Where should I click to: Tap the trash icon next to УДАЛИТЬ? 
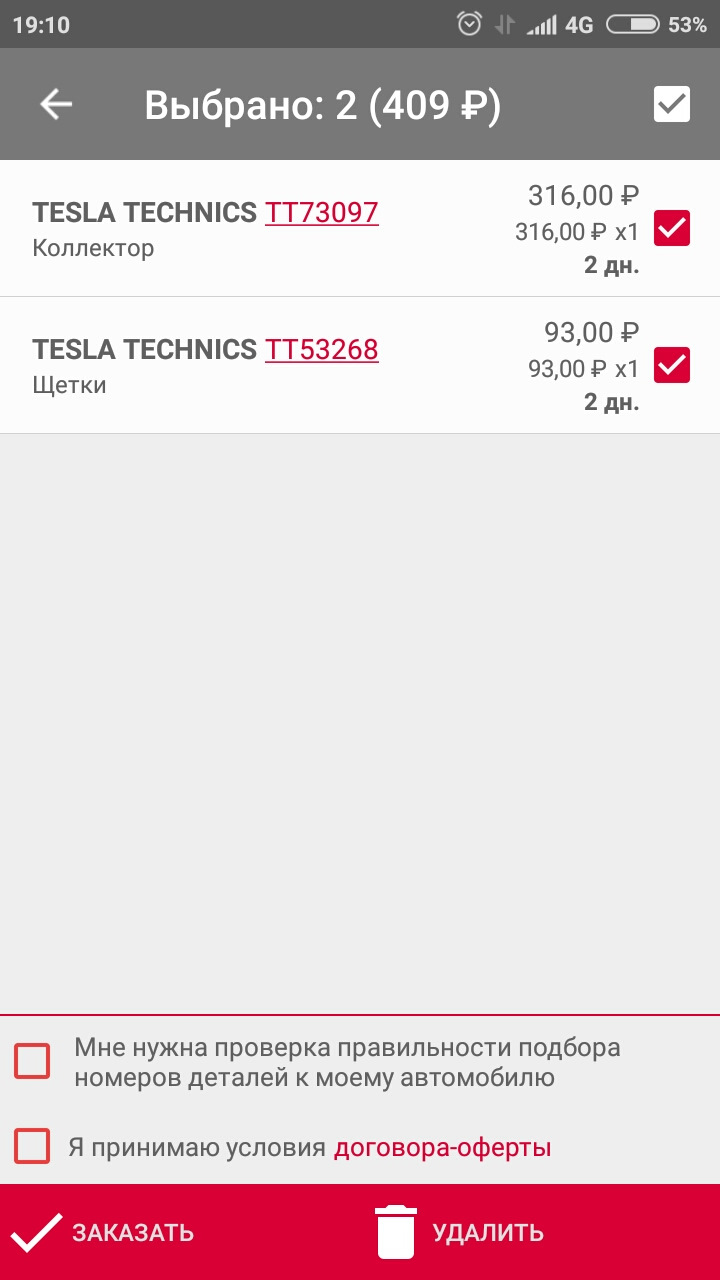pos(396,1231)
